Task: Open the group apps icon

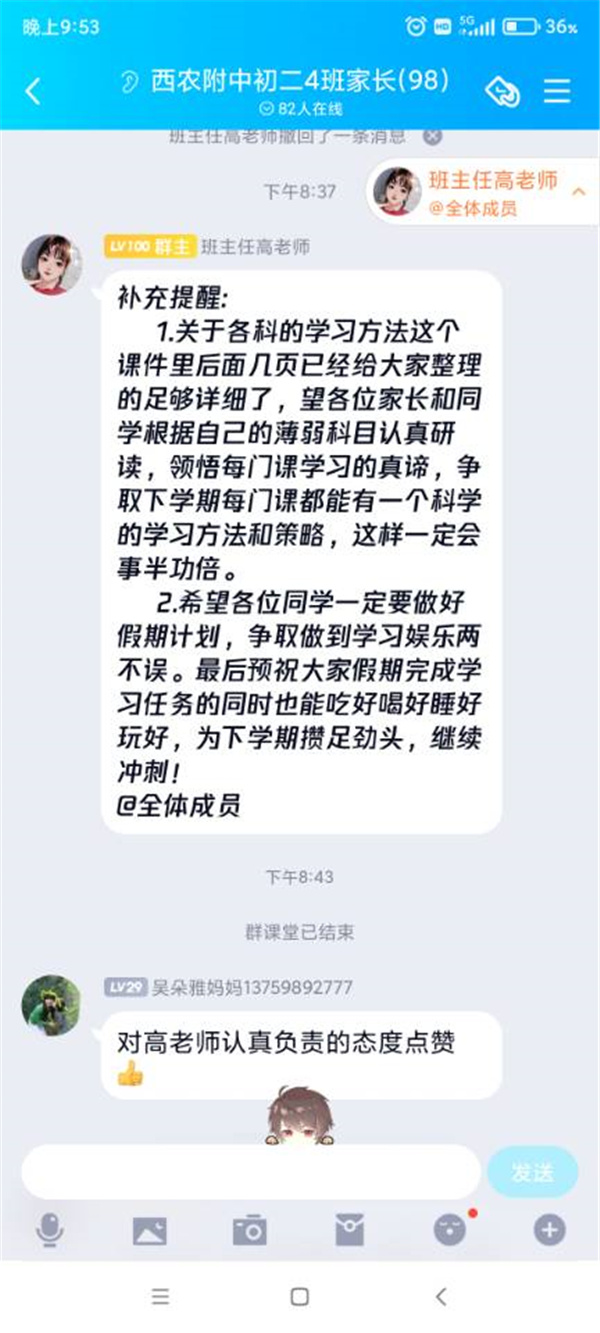Action: [x=502, y=91]
